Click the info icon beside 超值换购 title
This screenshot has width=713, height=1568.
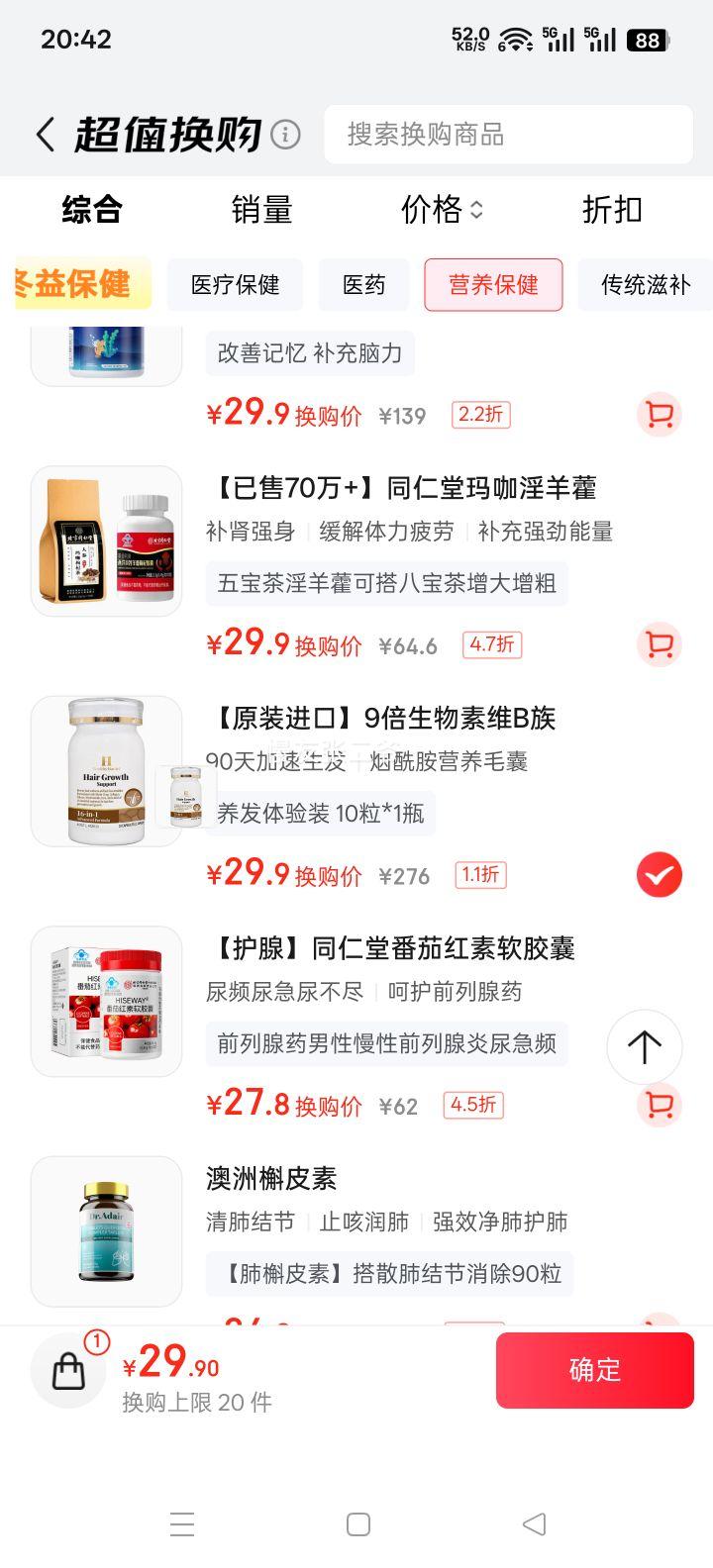click(x=285, y=133)
